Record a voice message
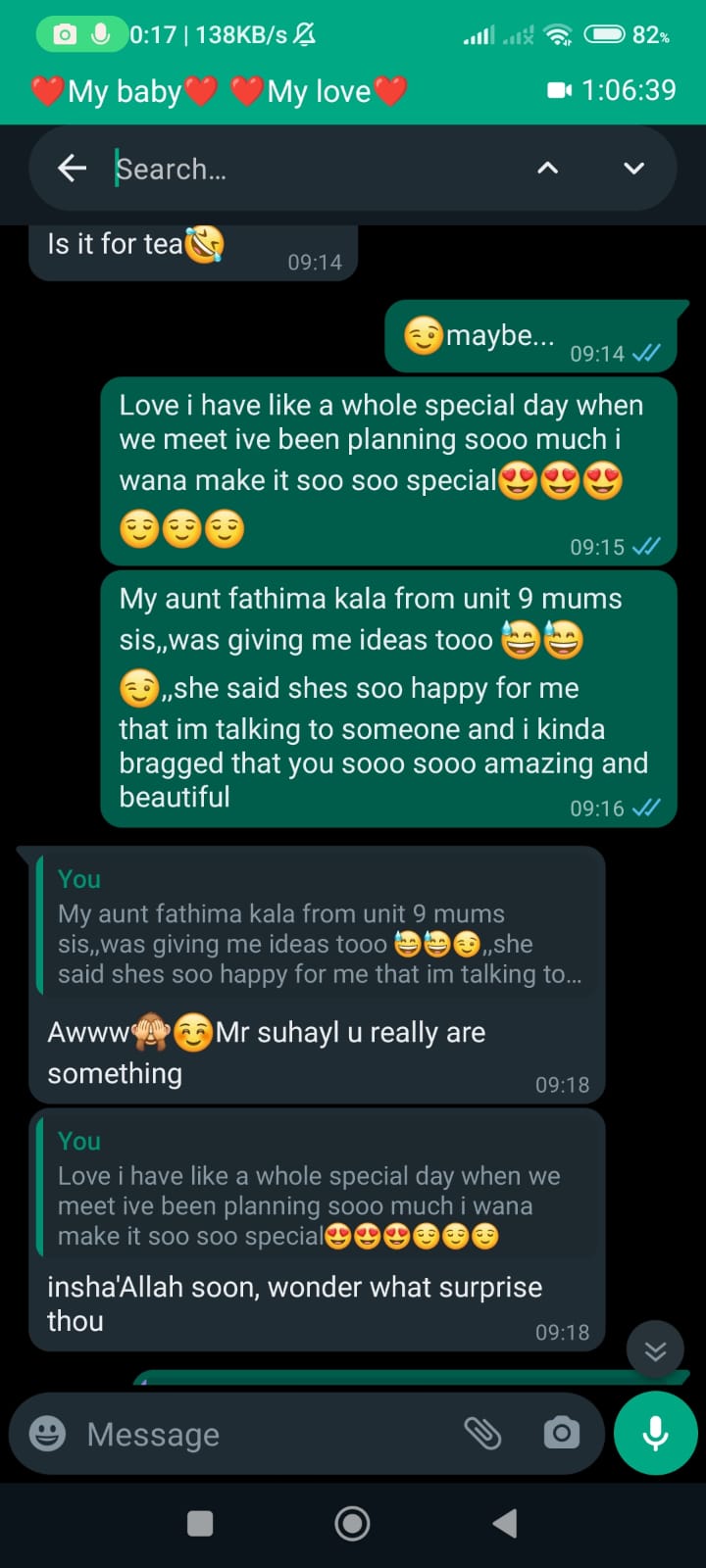This screenshot has height=1568, width=706. click(x=655, y=1434)
